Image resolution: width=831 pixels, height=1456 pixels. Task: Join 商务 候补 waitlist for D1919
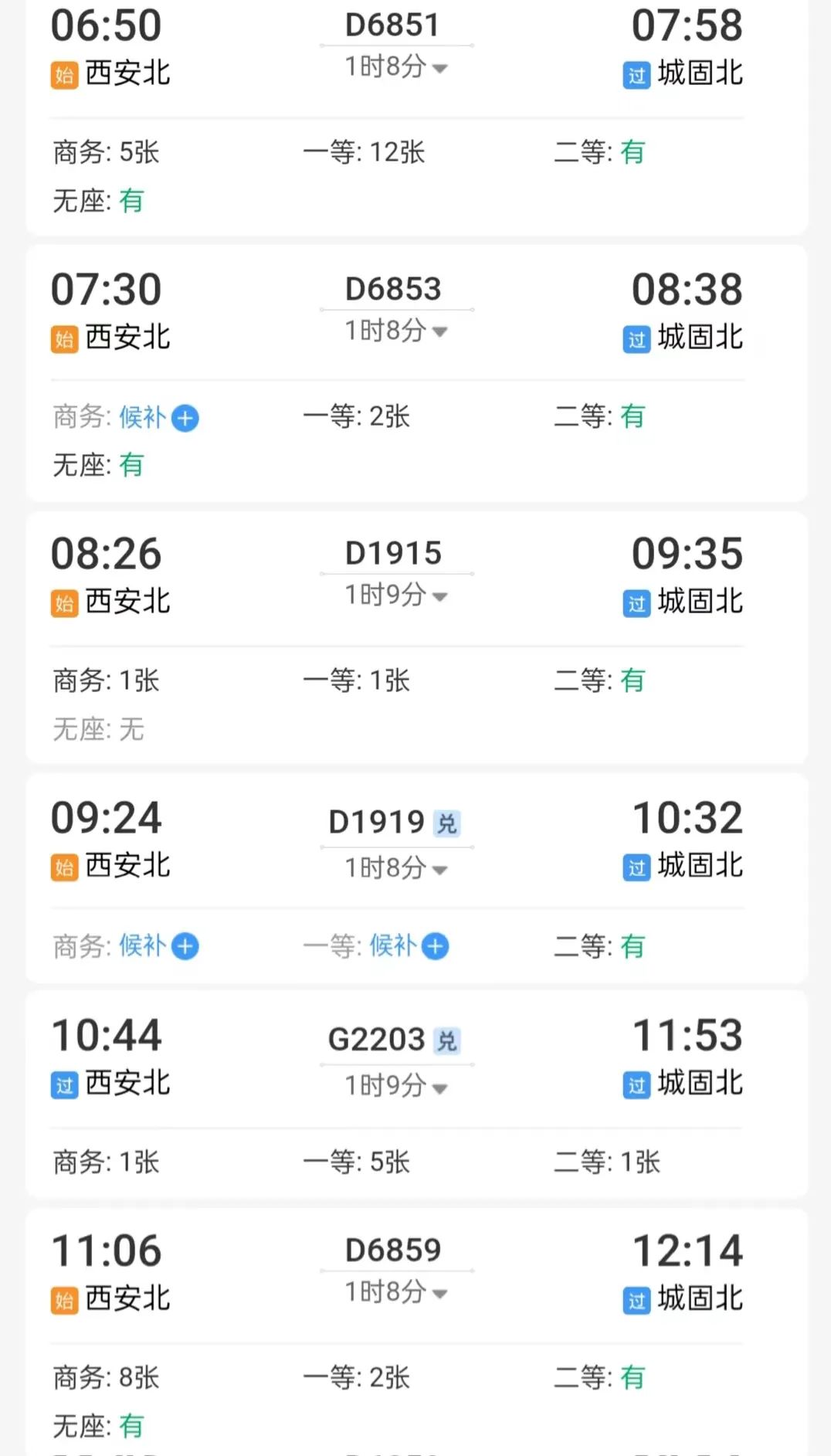coord(185,946)
